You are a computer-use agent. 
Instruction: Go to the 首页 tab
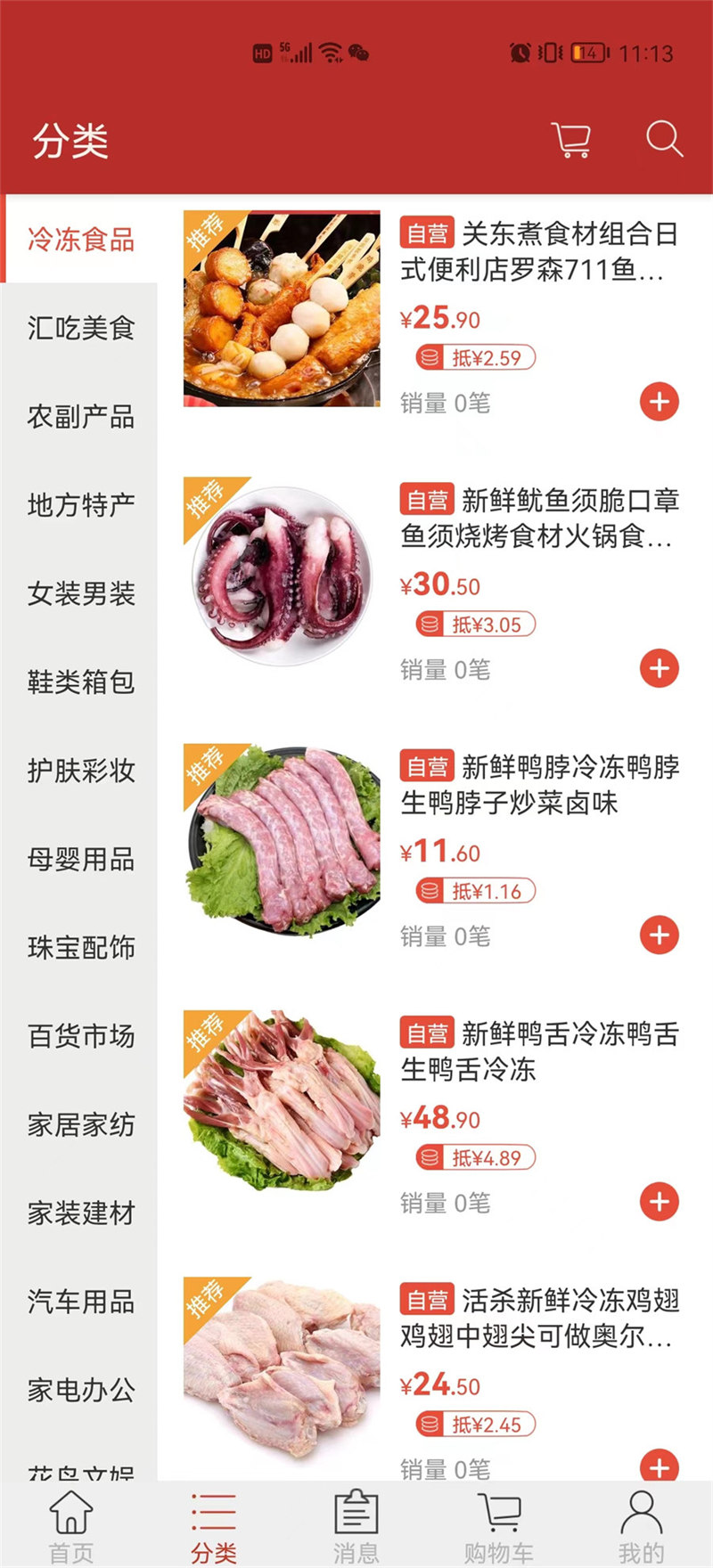coord(71,1527)
